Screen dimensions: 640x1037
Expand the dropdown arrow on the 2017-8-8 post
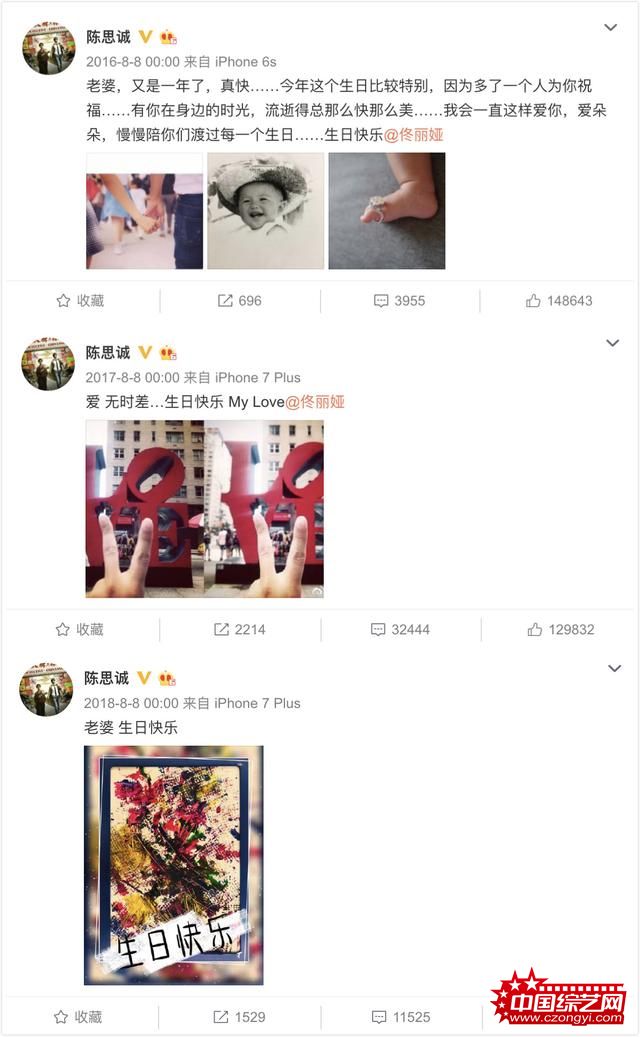pyautogui.click(x=612, y=344)
